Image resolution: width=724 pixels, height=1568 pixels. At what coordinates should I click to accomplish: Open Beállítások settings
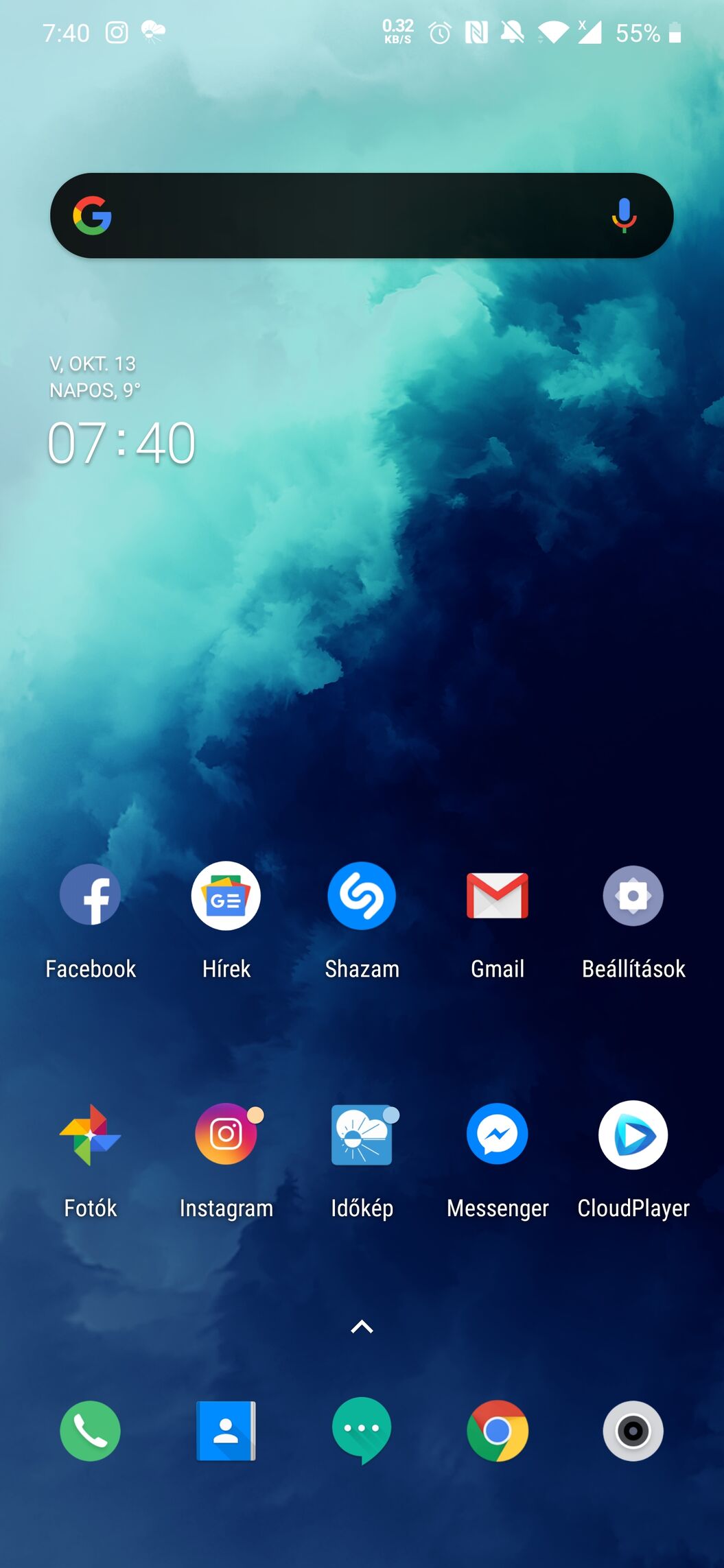coord(633,895)
